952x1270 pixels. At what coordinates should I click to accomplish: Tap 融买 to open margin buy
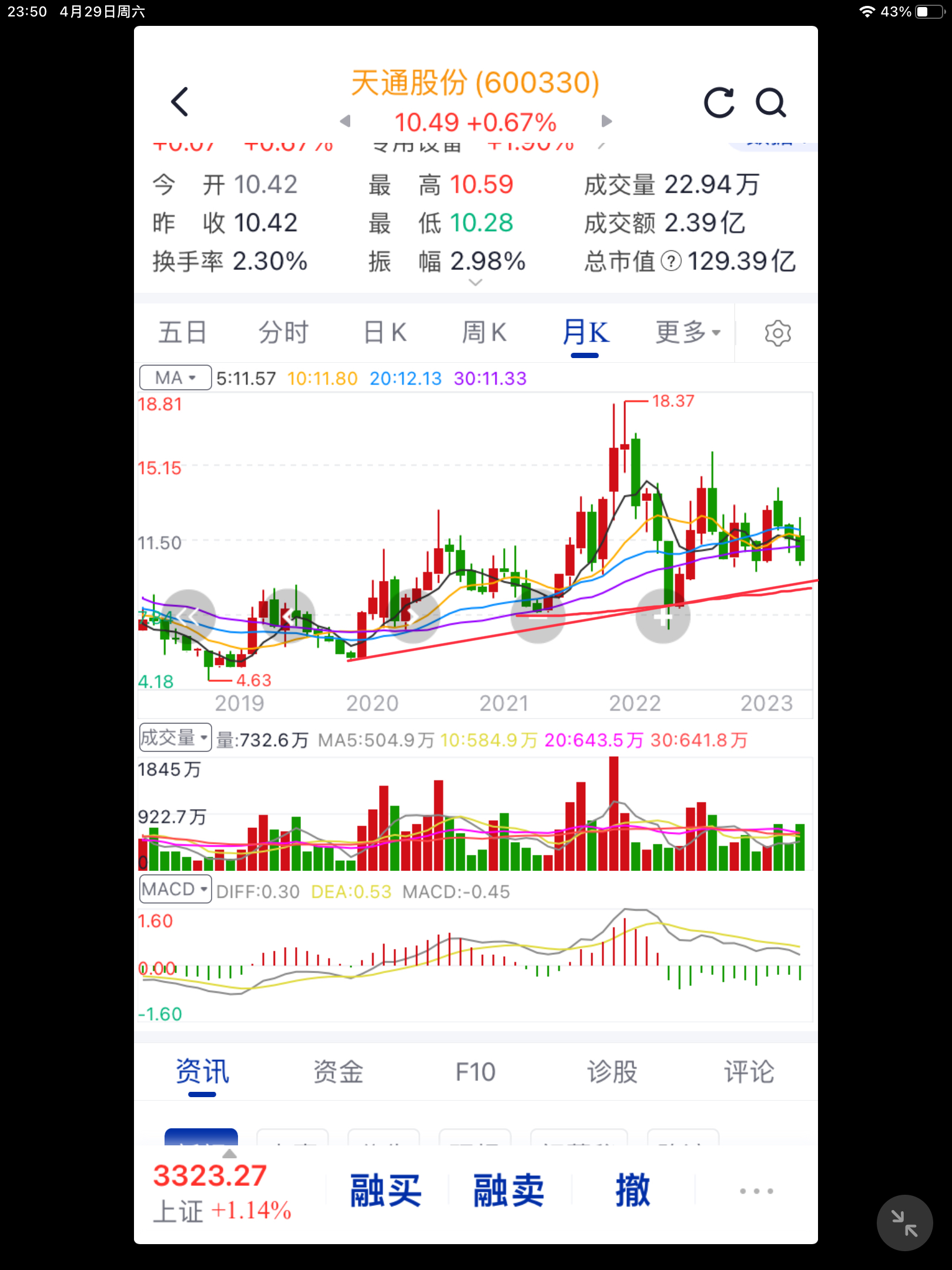(x=385, y=1191)
